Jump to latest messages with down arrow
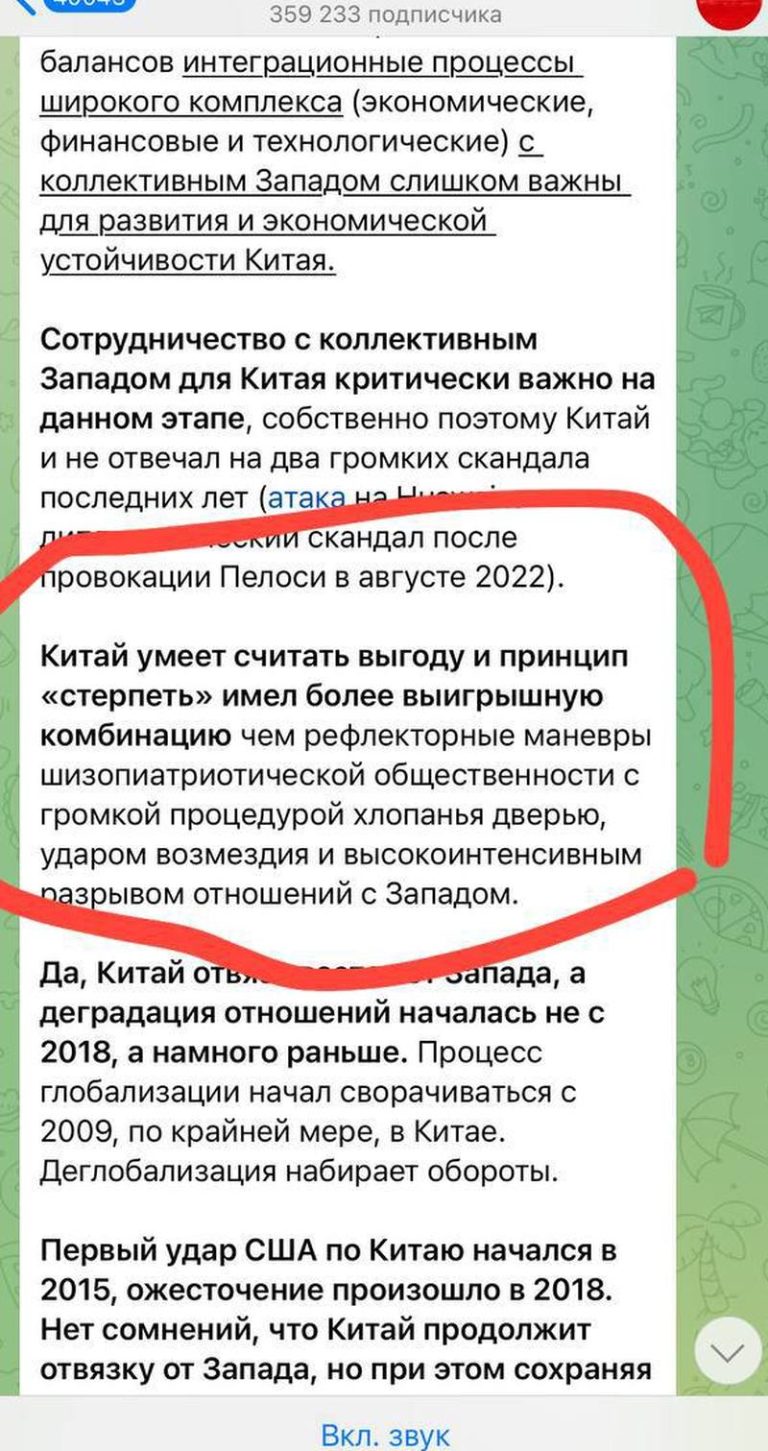This screenshot has height=1451, width=768. point(727,1353)
